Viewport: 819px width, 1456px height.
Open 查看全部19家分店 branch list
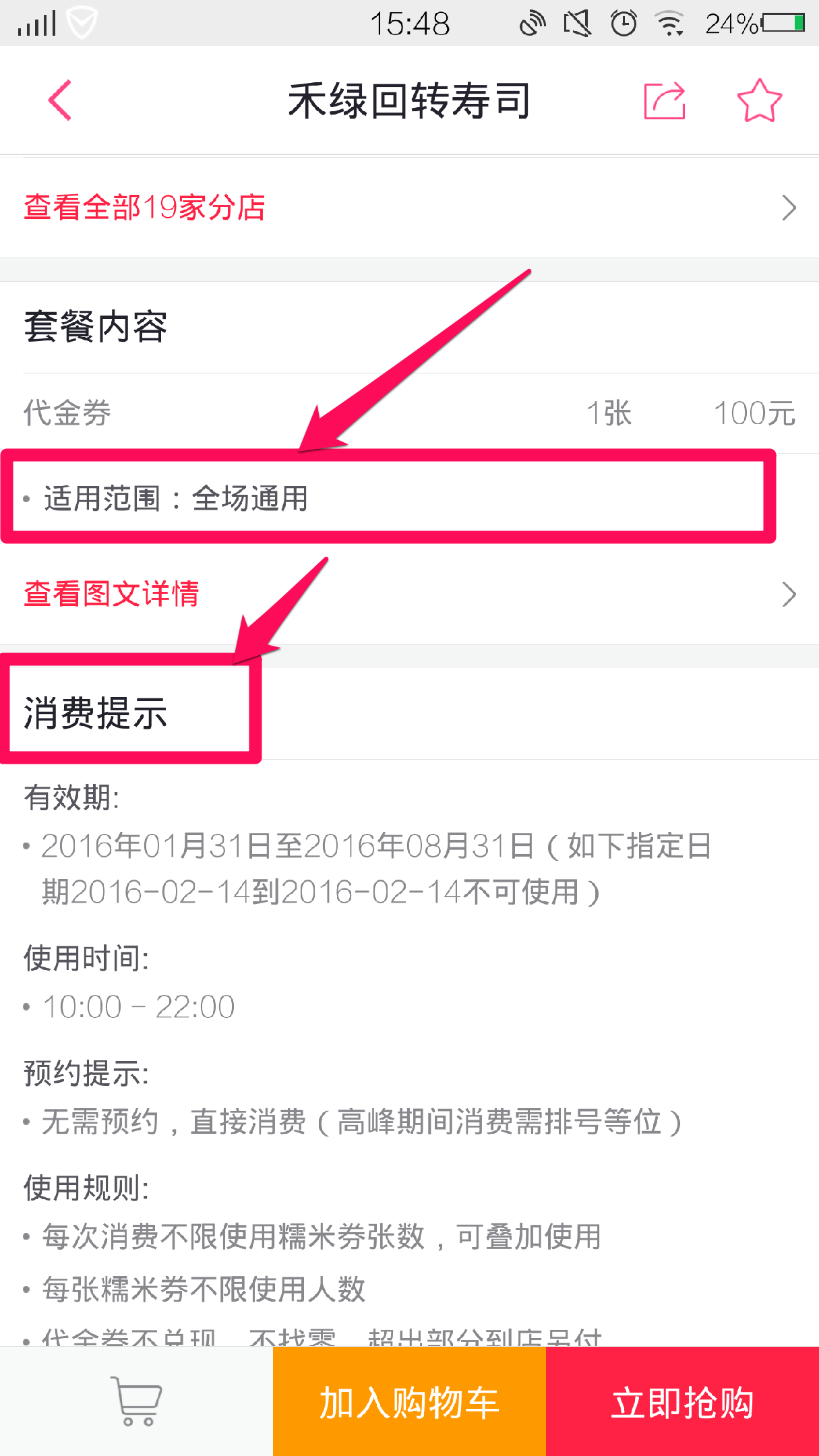pos(409,207)
